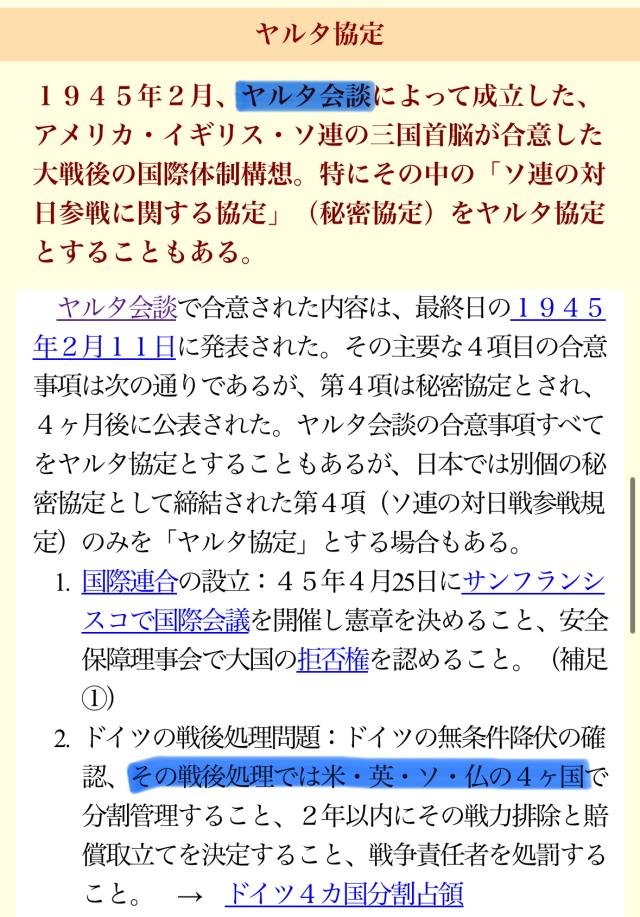This screenshot has height=917, width=640.
Task: Go to ドイツ4カ国分割占領 link
Action: click(344, 893)
